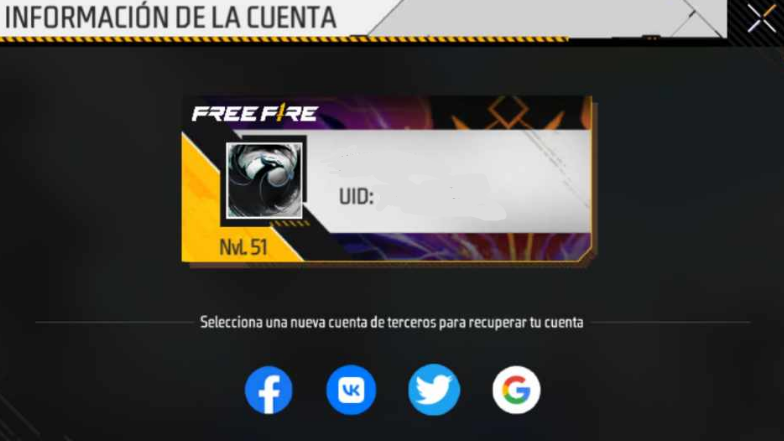Viewport: 784px width, 441px height.
Task: Select Facebook to recover the account
Action: pyautogui.click(x=269, y=390)
